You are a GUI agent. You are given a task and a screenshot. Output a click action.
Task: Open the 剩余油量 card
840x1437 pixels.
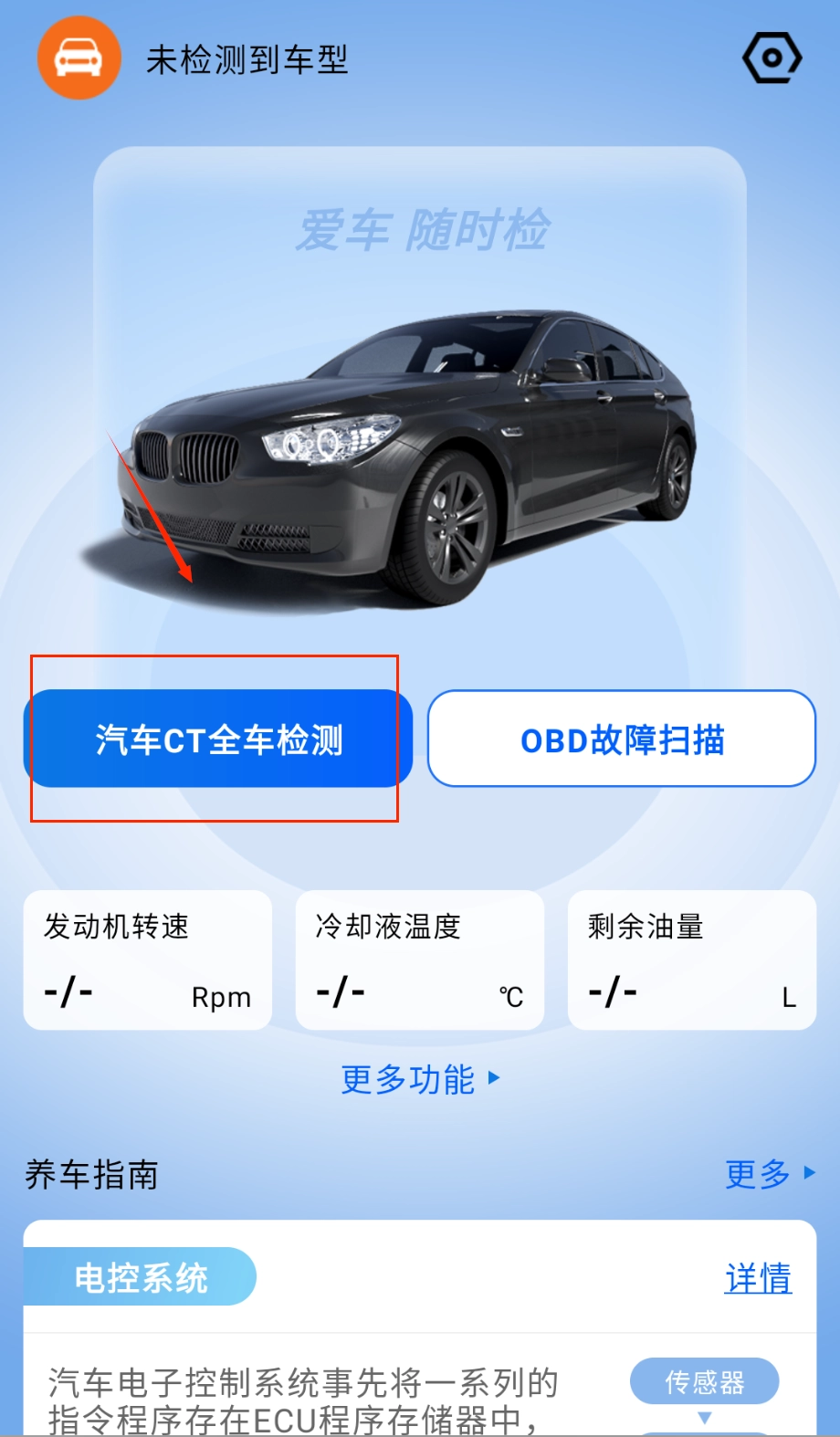point(691,960)
